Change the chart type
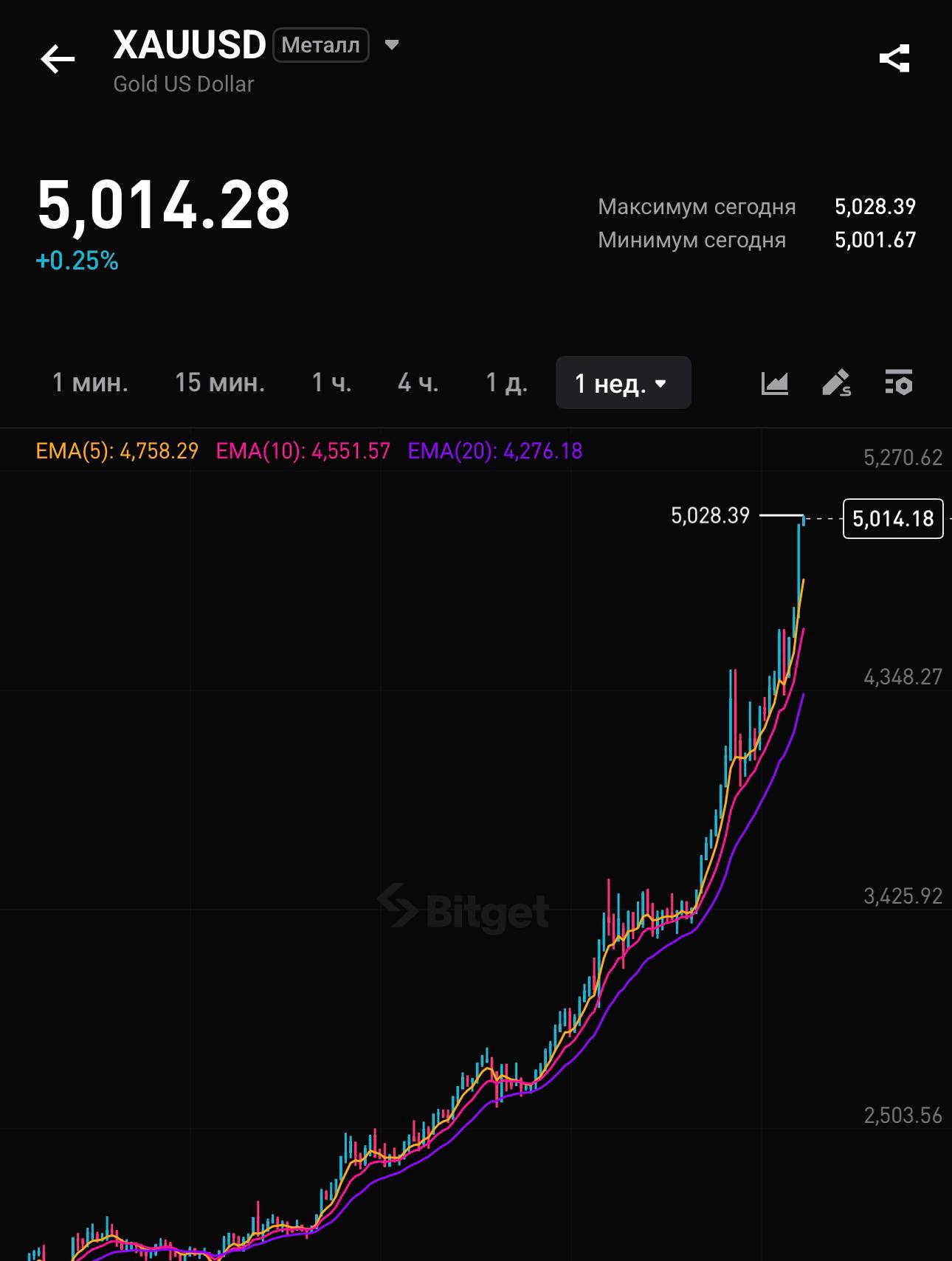 point(775,383)
